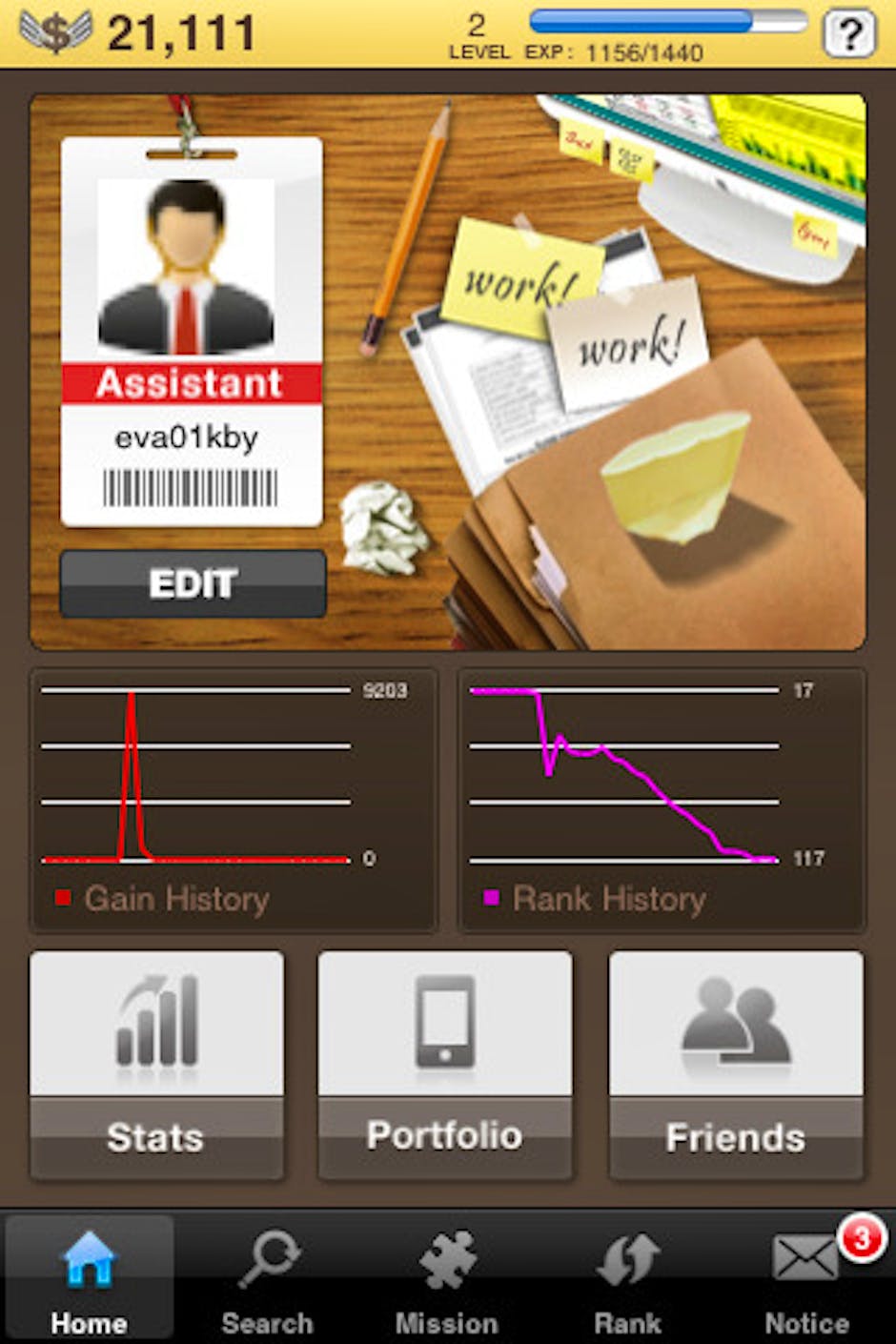Image resolution: width=896 pixels, height=1344 pixels.
Task: Open the Friends section
Action: pos(736,1066)
